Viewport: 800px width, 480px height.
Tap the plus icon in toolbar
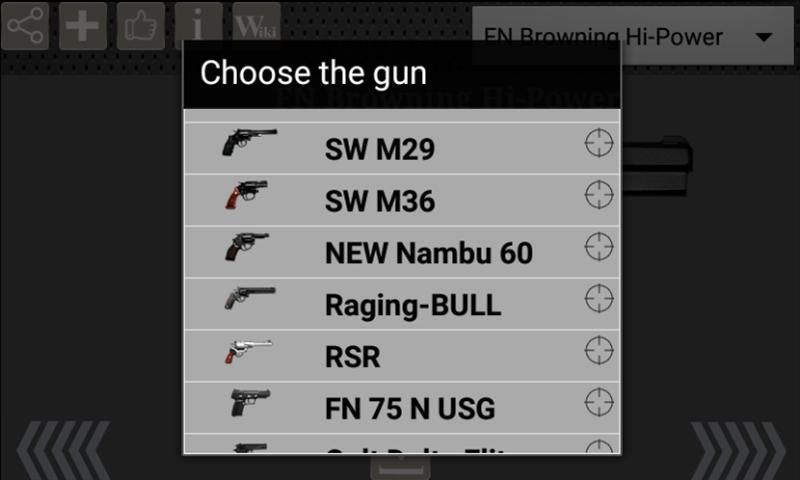[x=82, y=25]
